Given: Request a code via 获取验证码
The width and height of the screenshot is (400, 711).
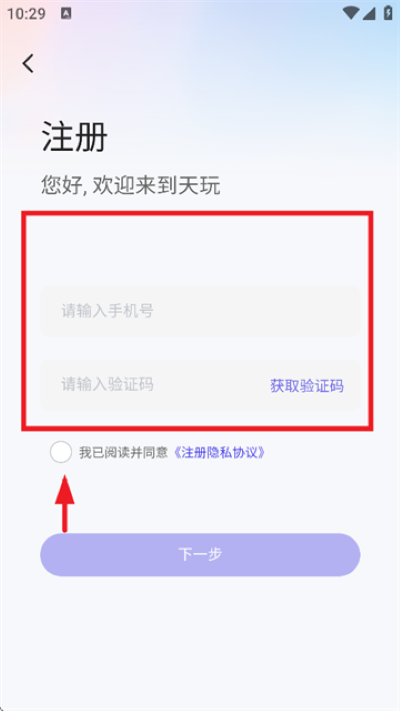Looking at the screenshot, I should pos(307,385).
